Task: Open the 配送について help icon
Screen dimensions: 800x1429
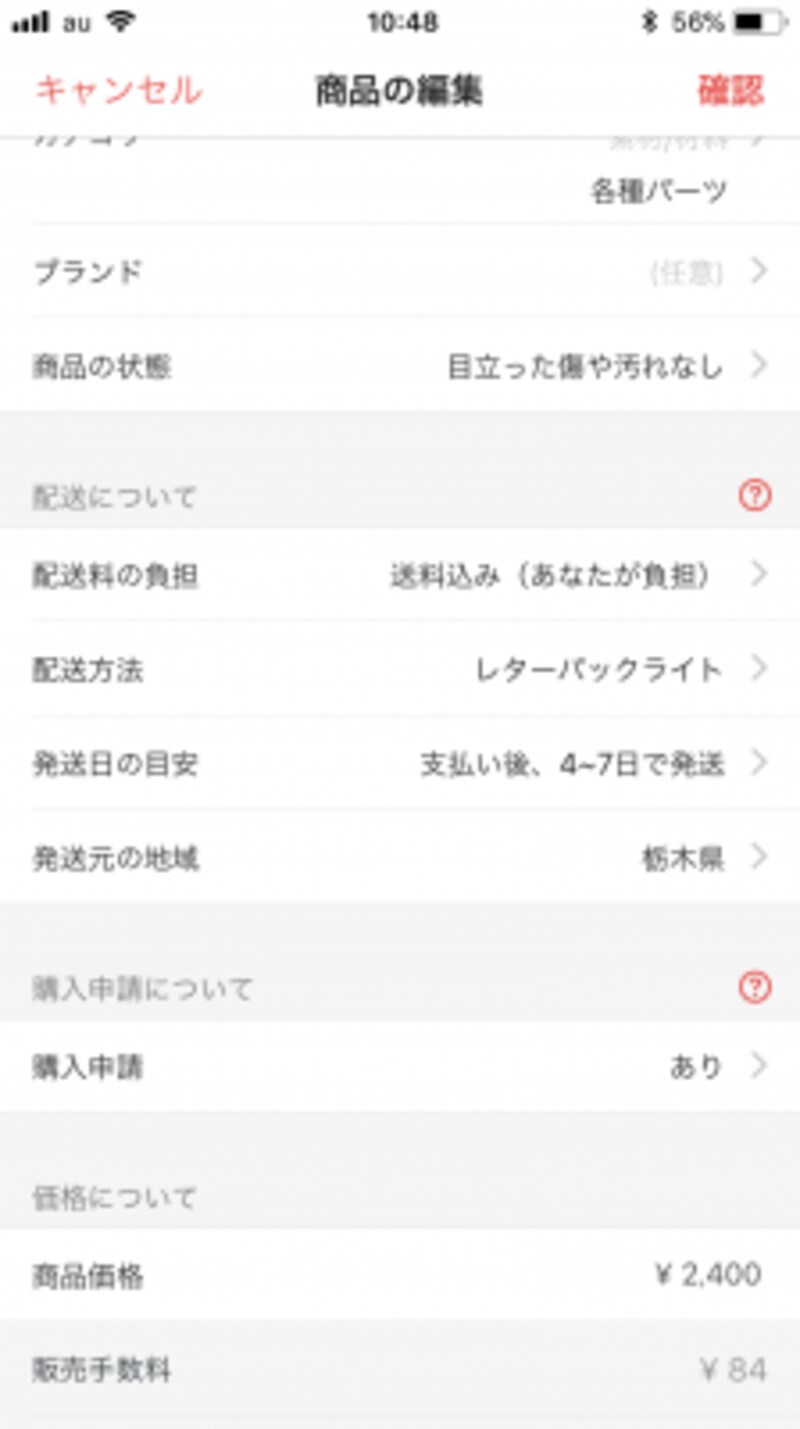Action: [x=756, y=495]
